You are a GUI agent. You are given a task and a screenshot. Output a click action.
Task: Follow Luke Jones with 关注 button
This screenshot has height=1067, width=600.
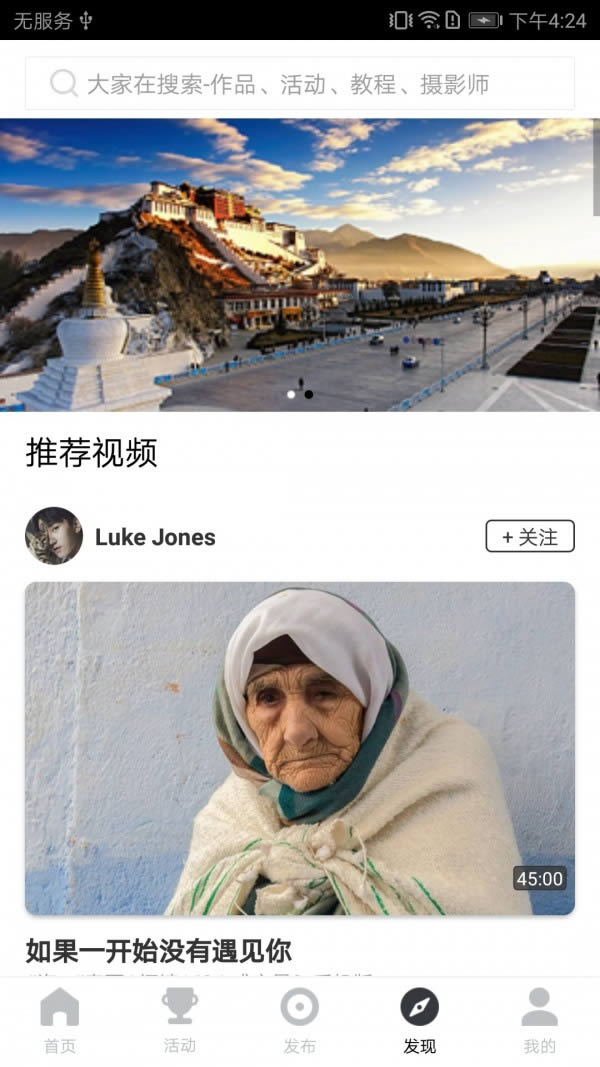click(x=530, y=537)
